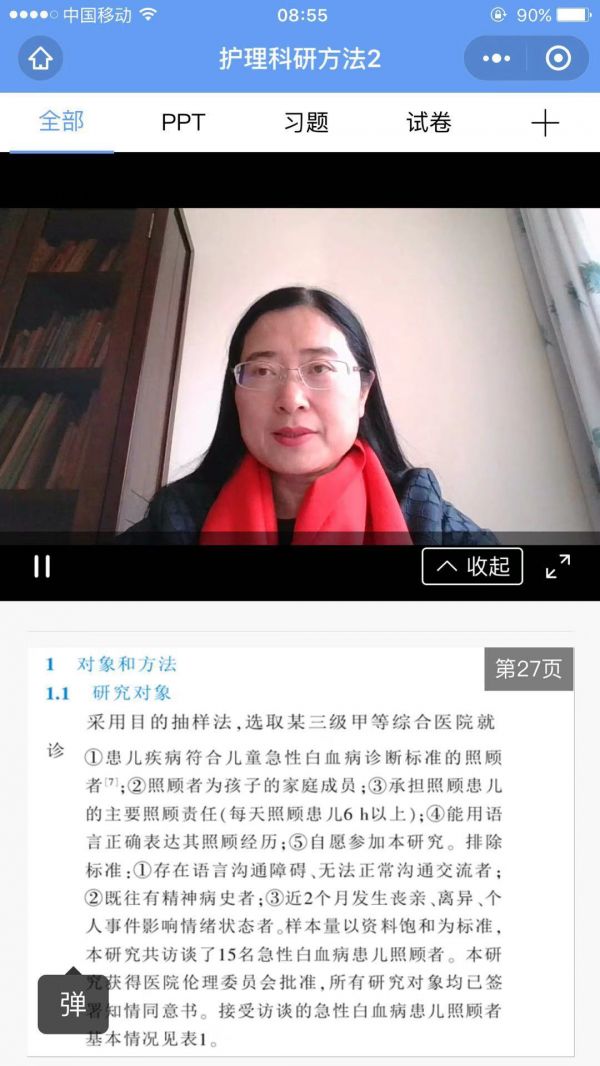Pause the lecture video
Screen dimensions: 600x1066
click(x=42, y=566)
